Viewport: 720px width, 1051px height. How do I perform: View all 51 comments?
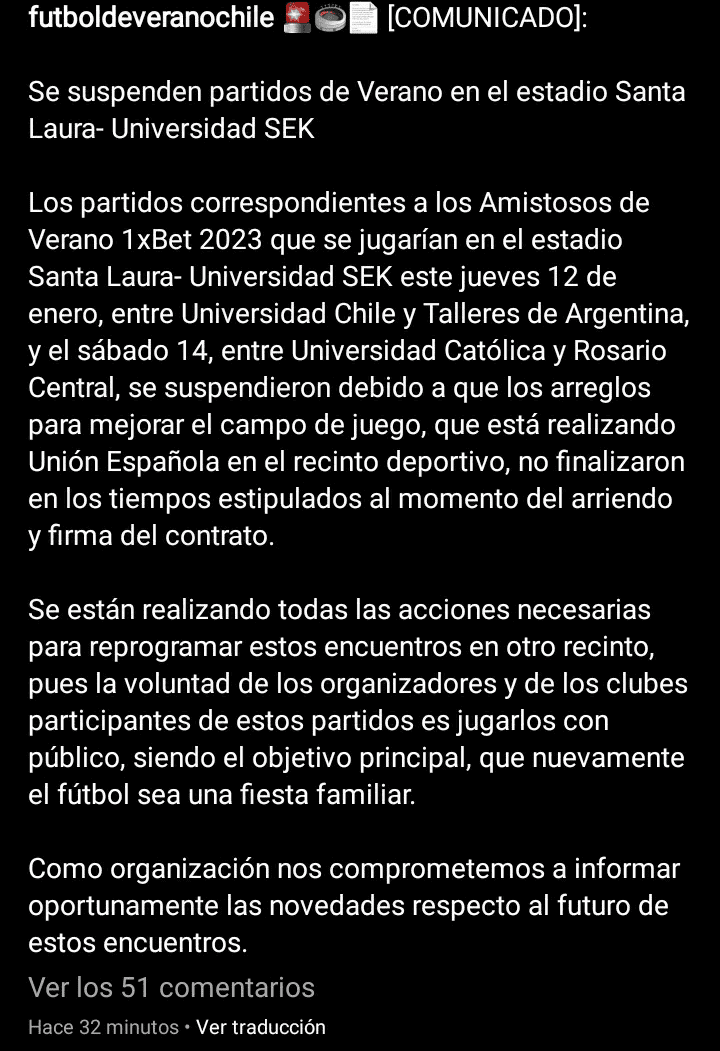[x=171, y=987]
